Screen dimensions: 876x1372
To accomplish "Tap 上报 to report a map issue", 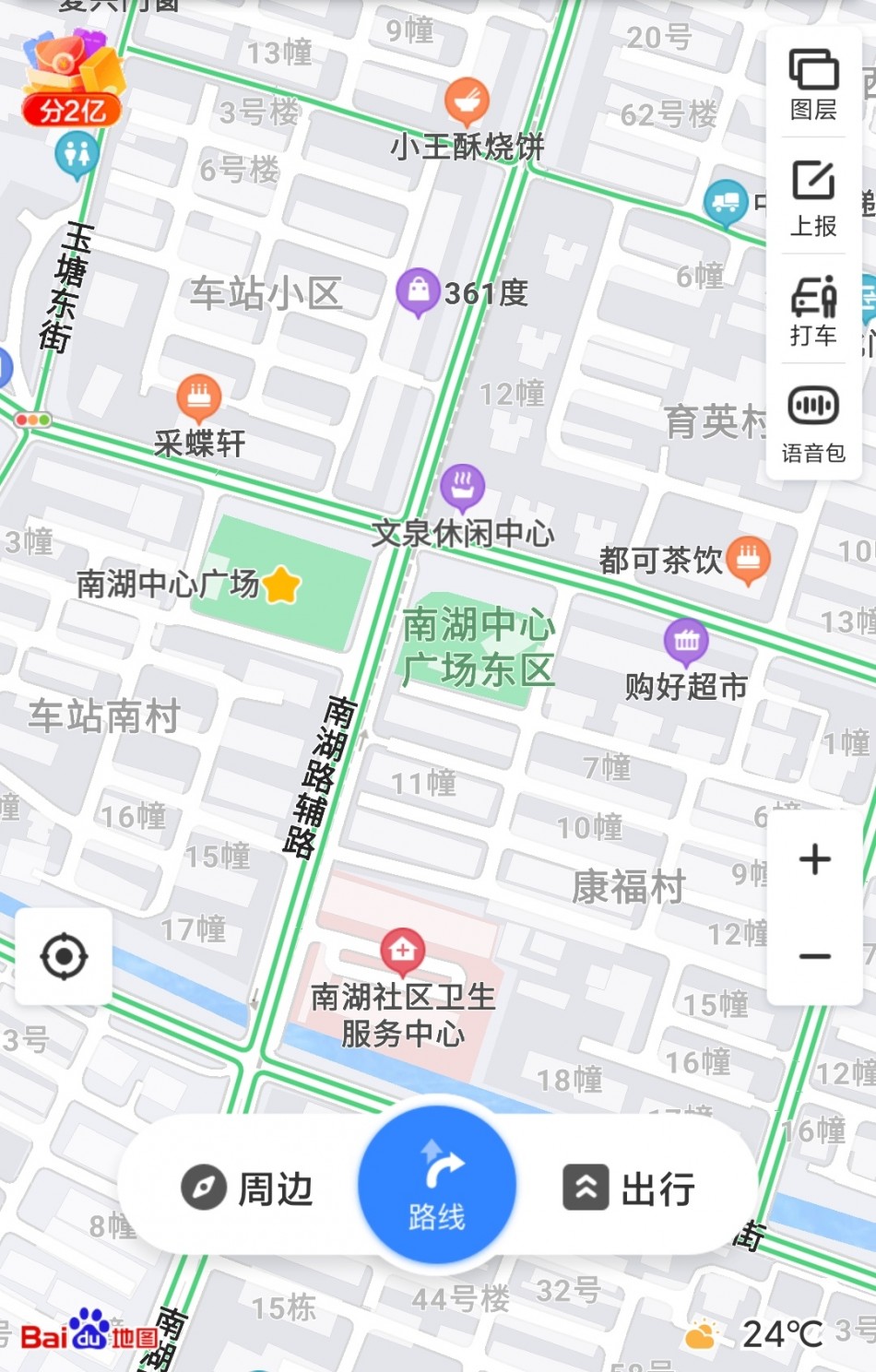I will click(x=813, y=198).
